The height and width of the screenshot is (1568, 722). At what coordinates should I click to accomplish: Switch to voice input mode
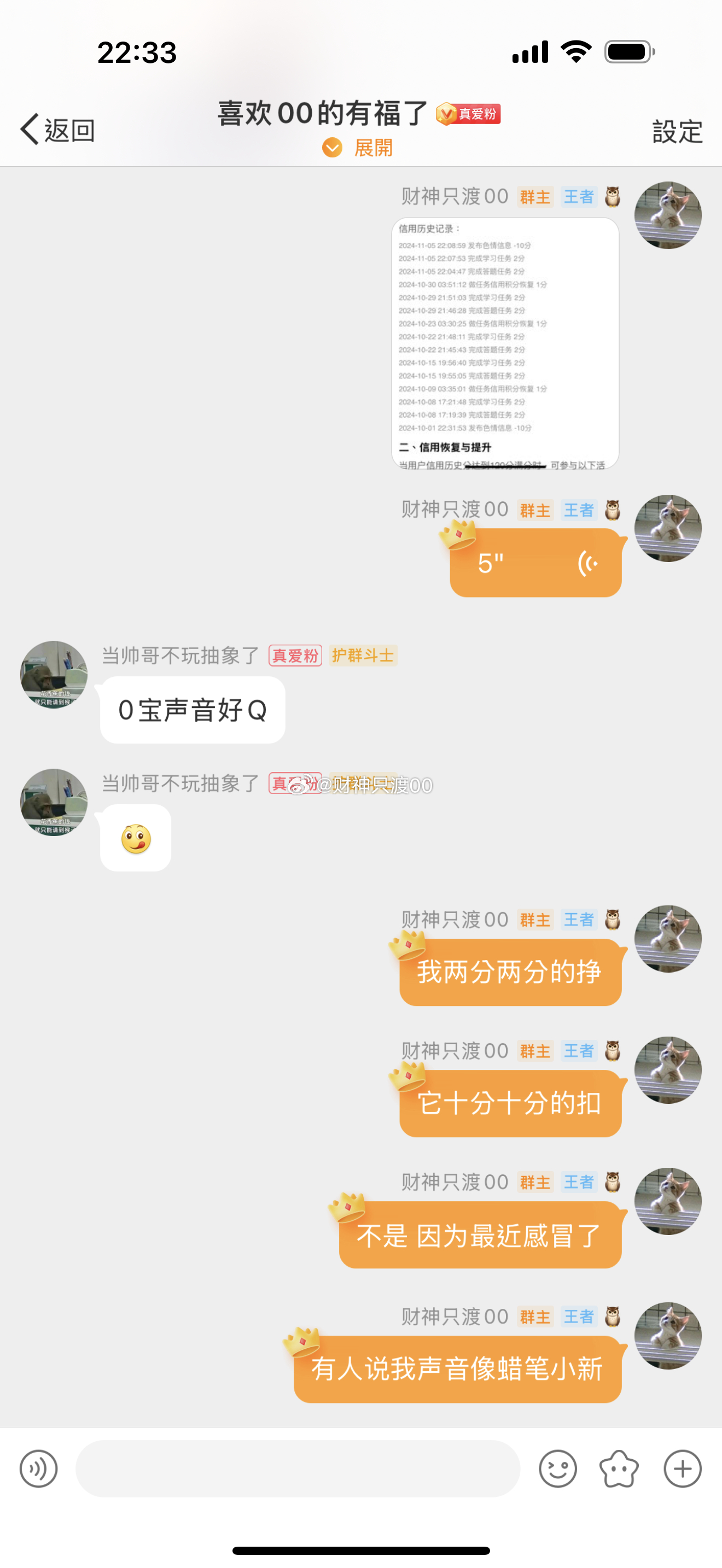click(x=38, y=1468)
